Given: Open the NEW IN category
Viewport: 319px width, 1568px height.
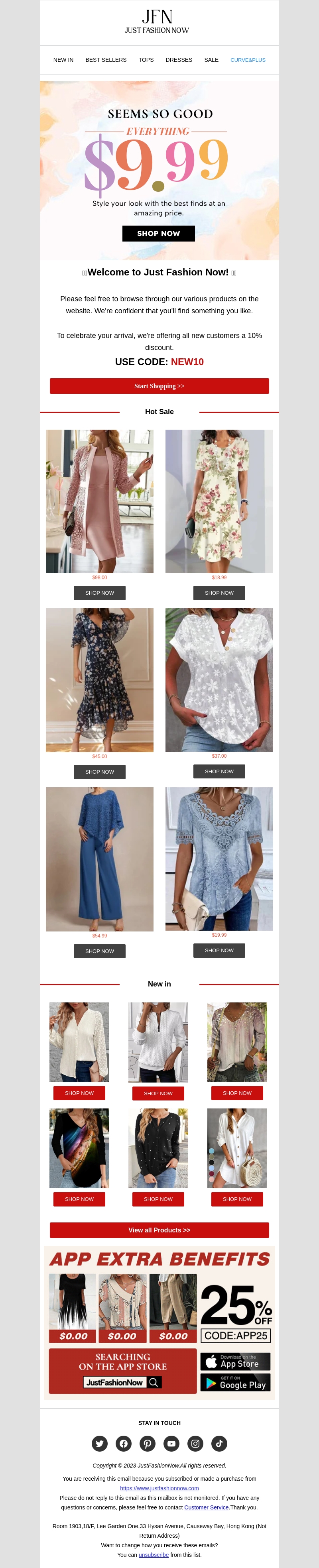Looking at the screenshot, I should point(63,60).
